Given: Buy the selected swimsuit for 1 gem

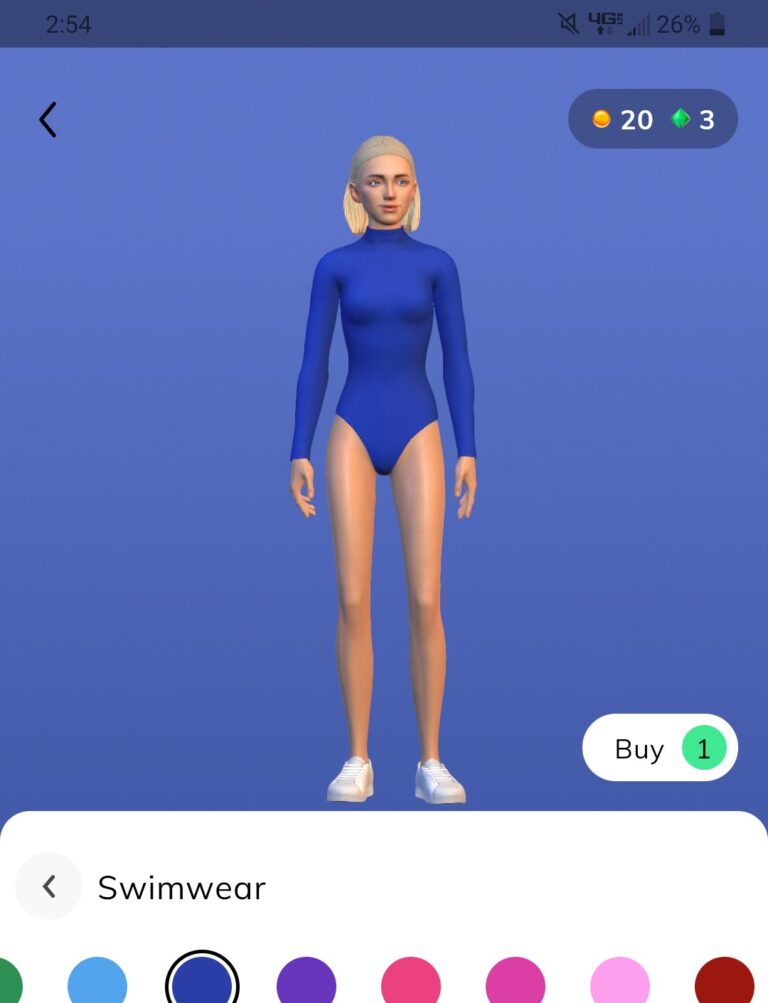Looking at the screenshot, I should point(660,748).
